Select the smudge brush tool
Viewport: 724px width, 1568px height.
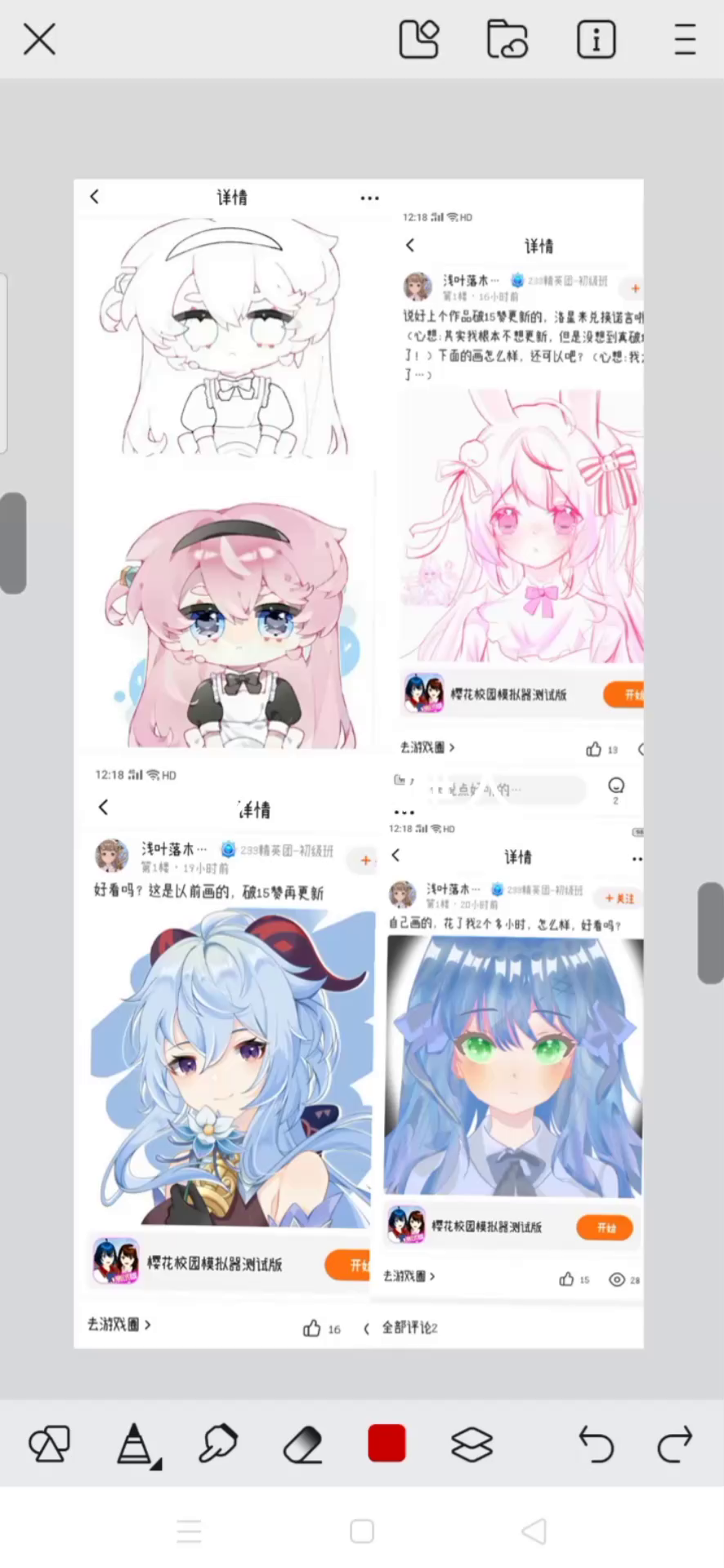tap(218, 1444)
